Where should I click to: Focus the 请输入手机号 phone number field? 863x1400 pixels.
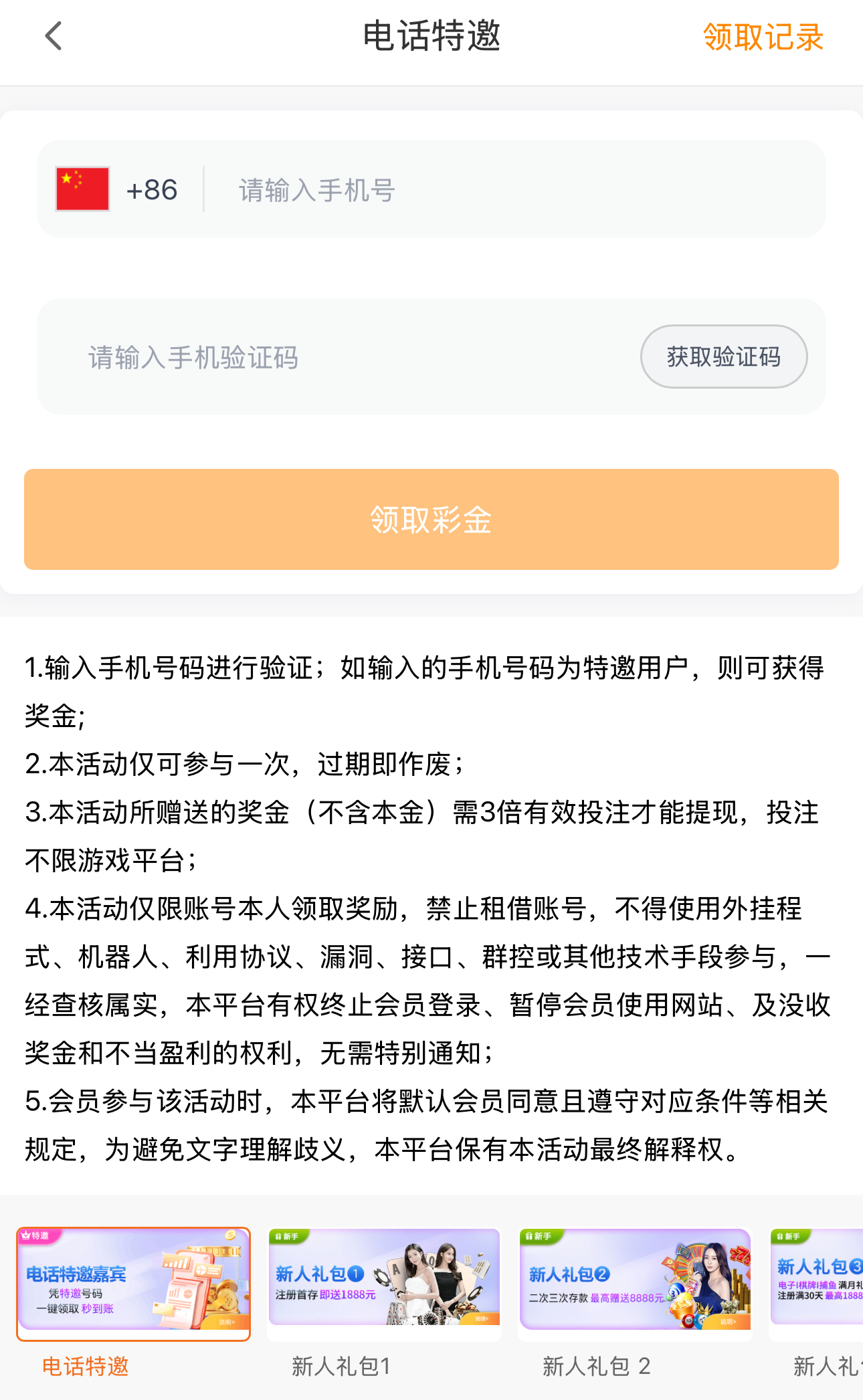[x=508, y=190]
